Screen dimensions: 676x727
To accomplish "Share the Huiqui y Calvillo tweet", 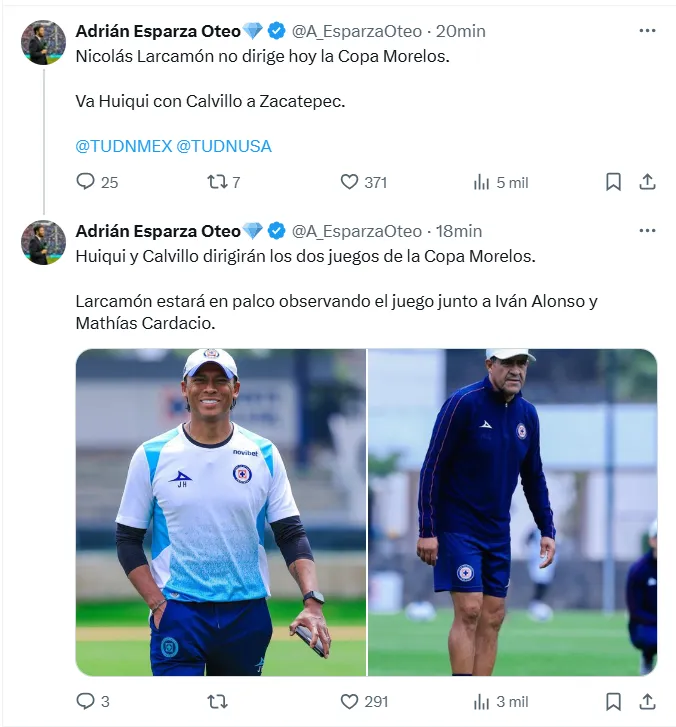I will click(x=647, y=702).
